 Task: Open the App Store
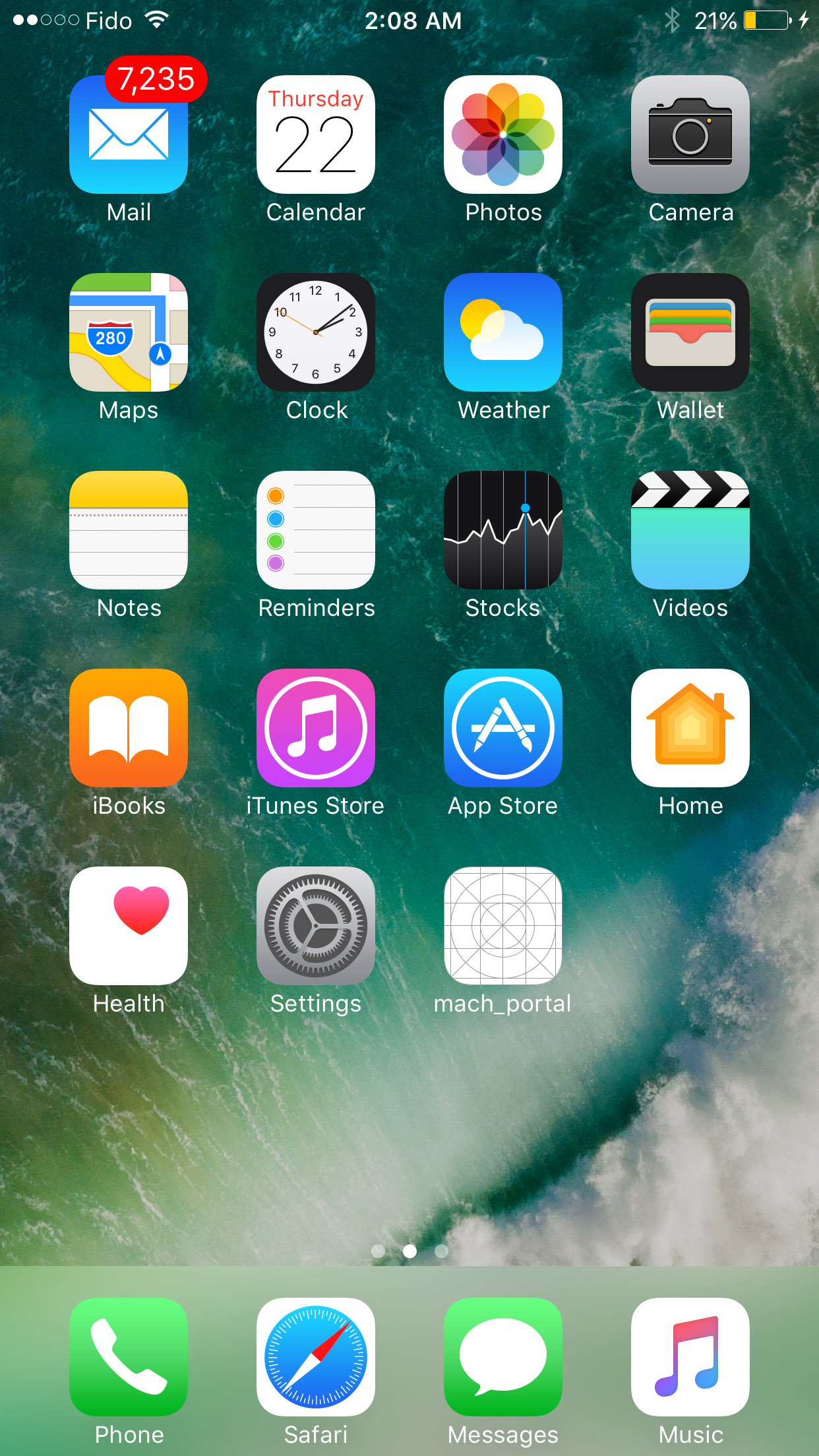pos(502,728)
